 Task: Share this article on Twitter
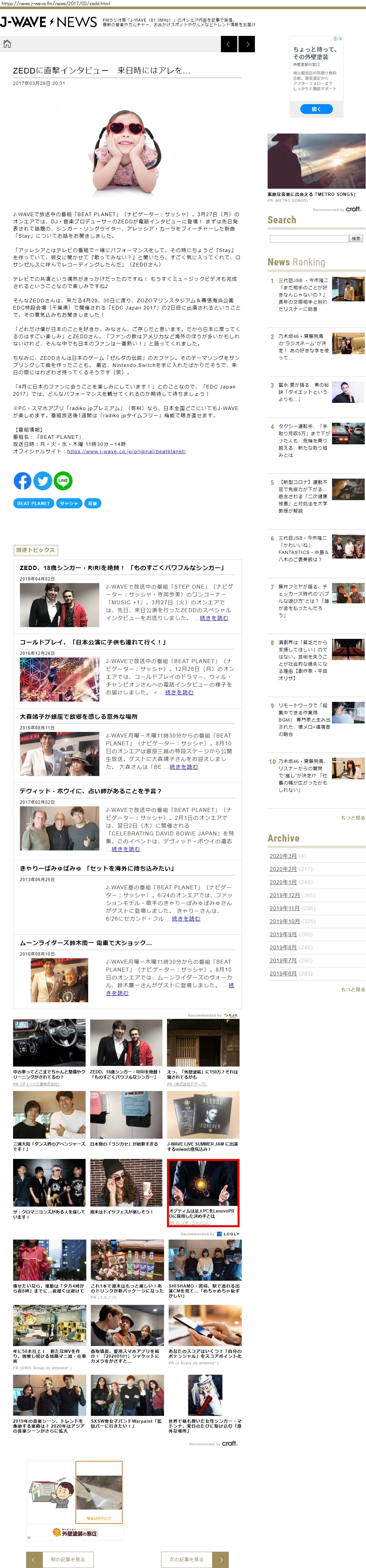(42, 481)
